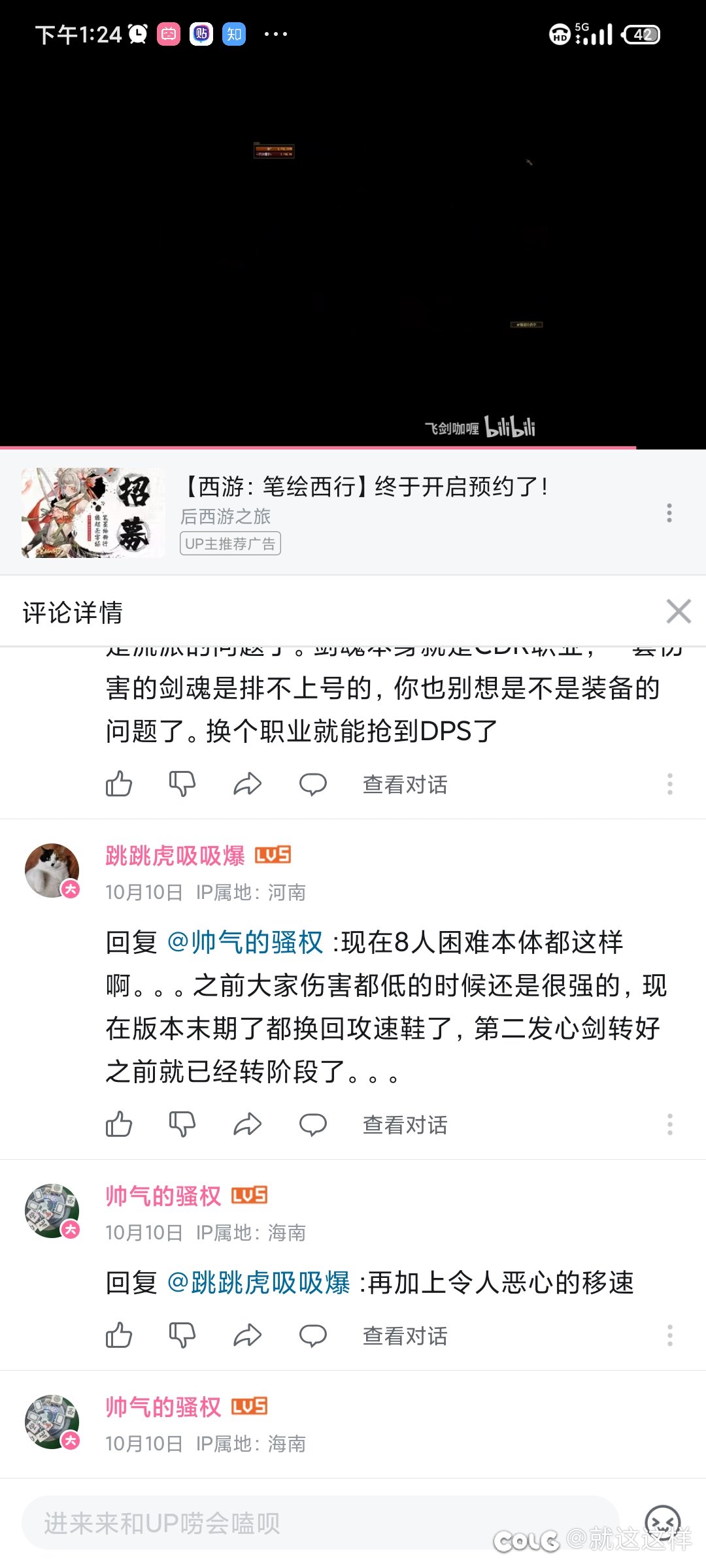View the conversation under the 剑魂 DPS comment

[405, 785]
